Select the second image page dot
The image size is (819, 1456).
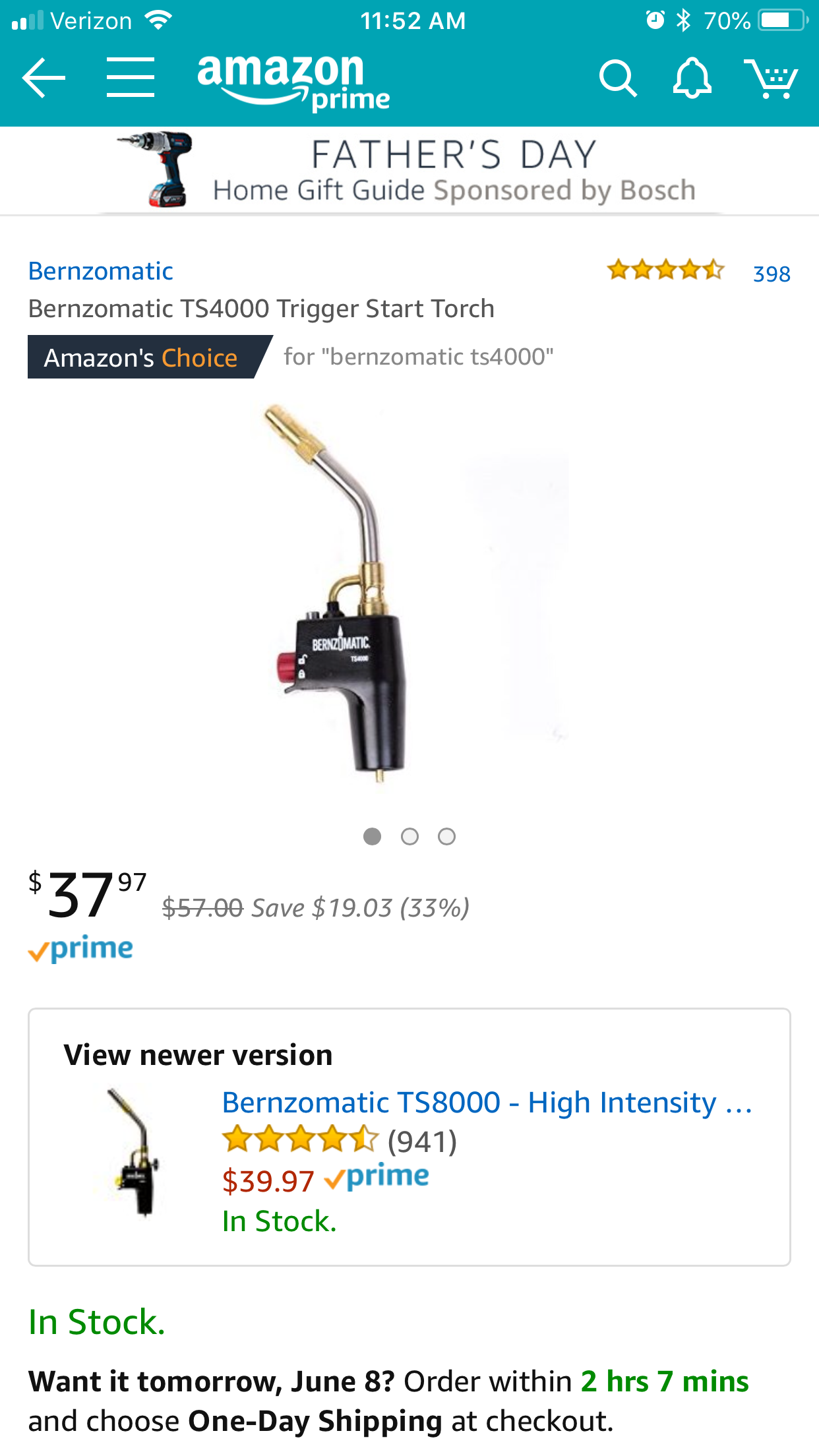pyautogui.click(x=409, y=836)
